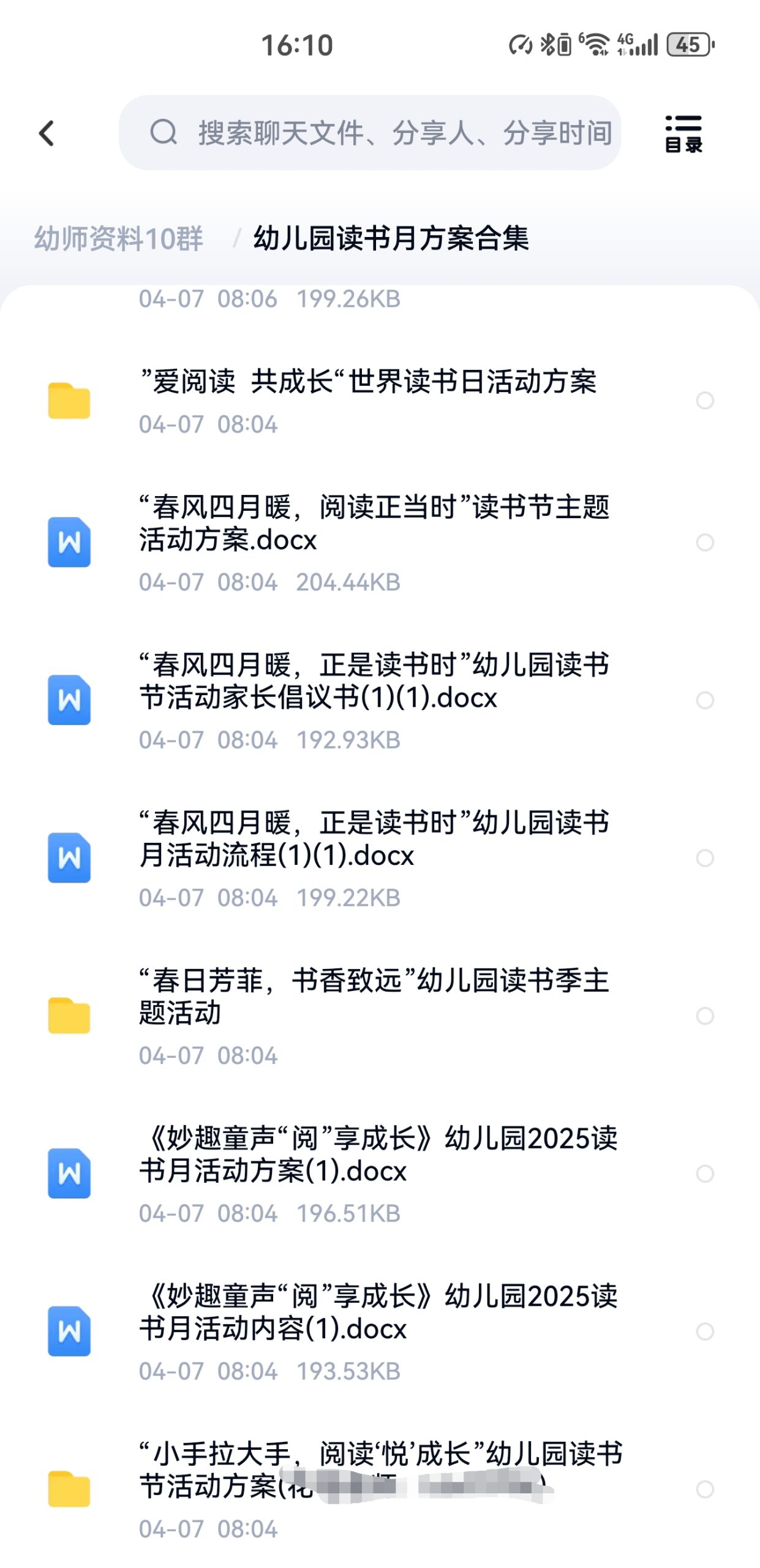Go back using the top-left arrow
The image size is (760, 1568).
coord(47,133)
